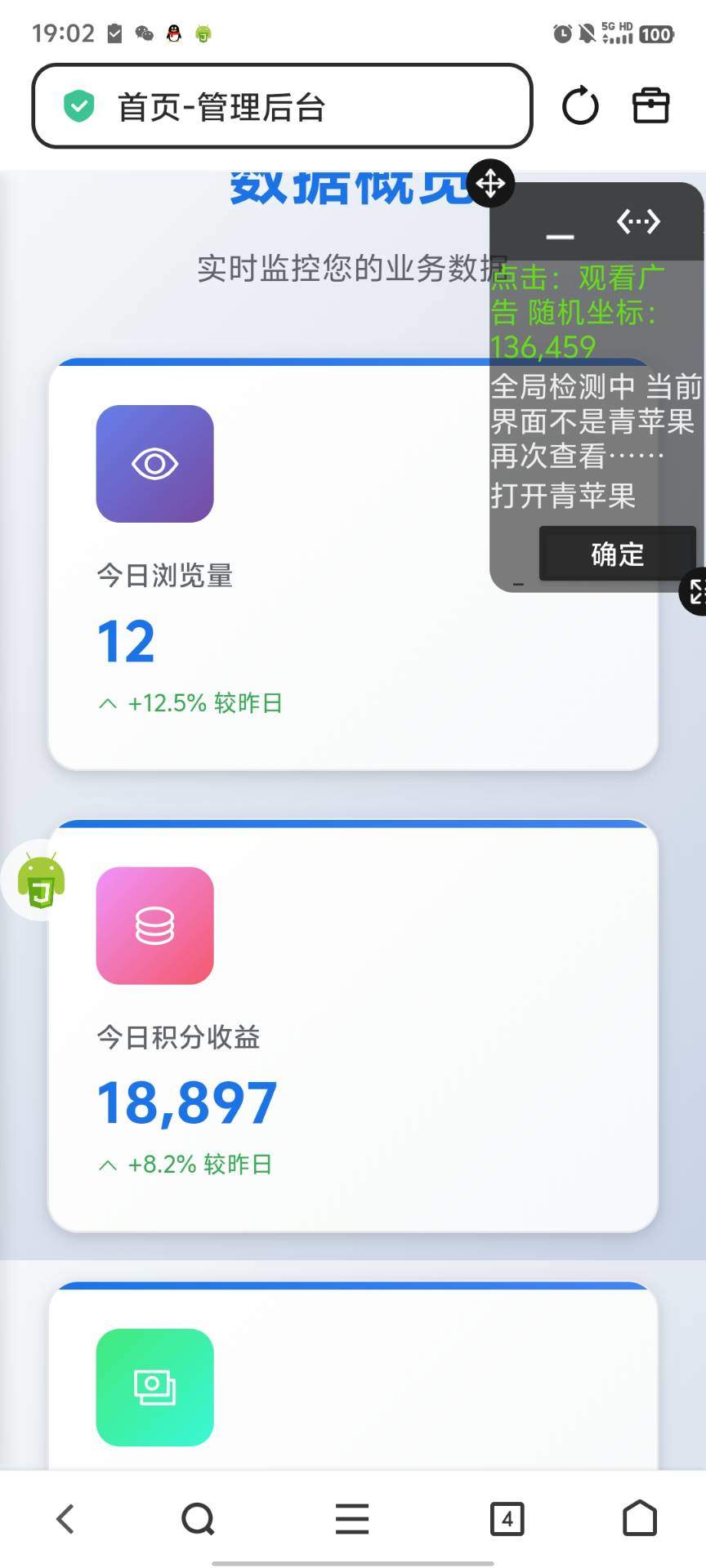Open the browser toolbox briefcase icon
The image size is (706, 1568).
[x=650, y=106]
